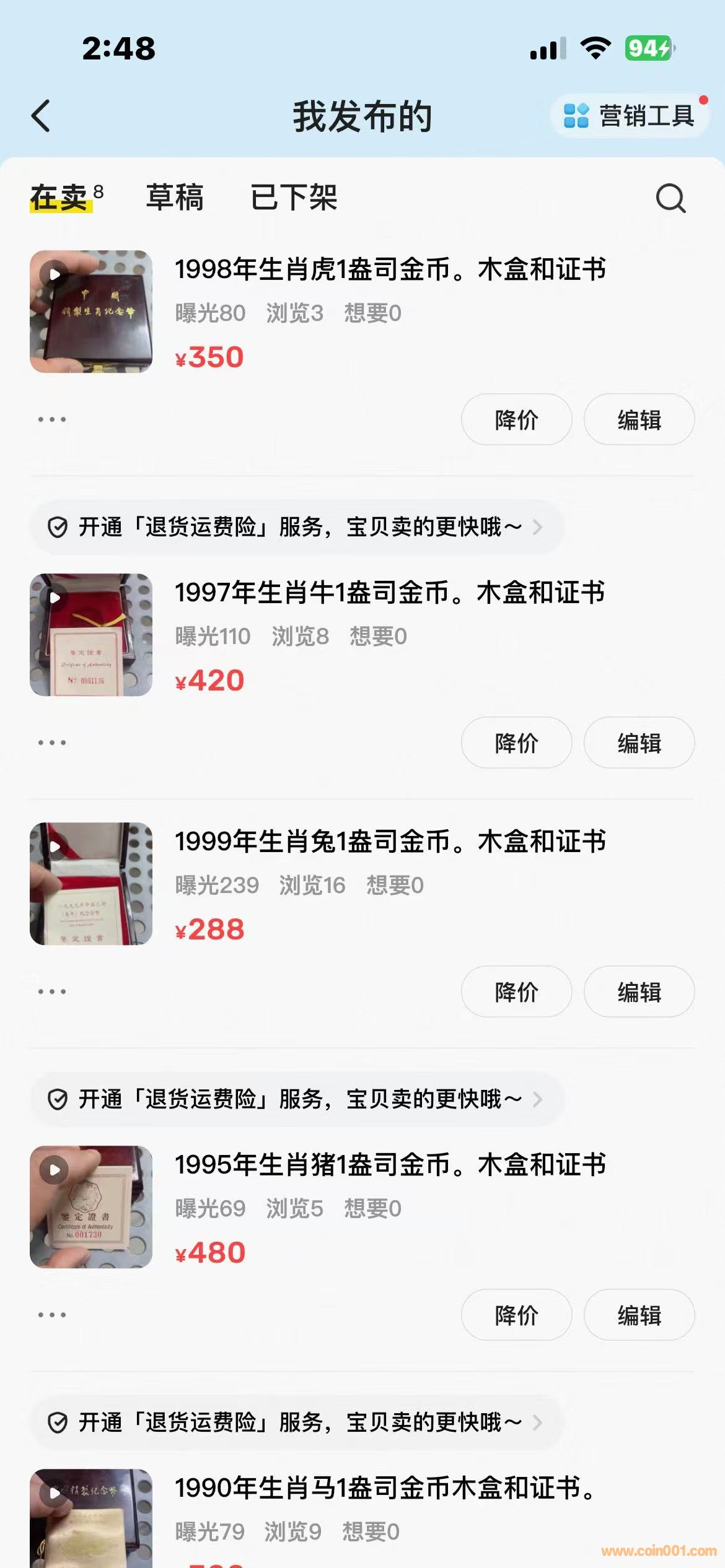Screen dimensions: 725x1568
Task: Edit the 1999年生肖兔 listing
Action: (x=639, y=991)
